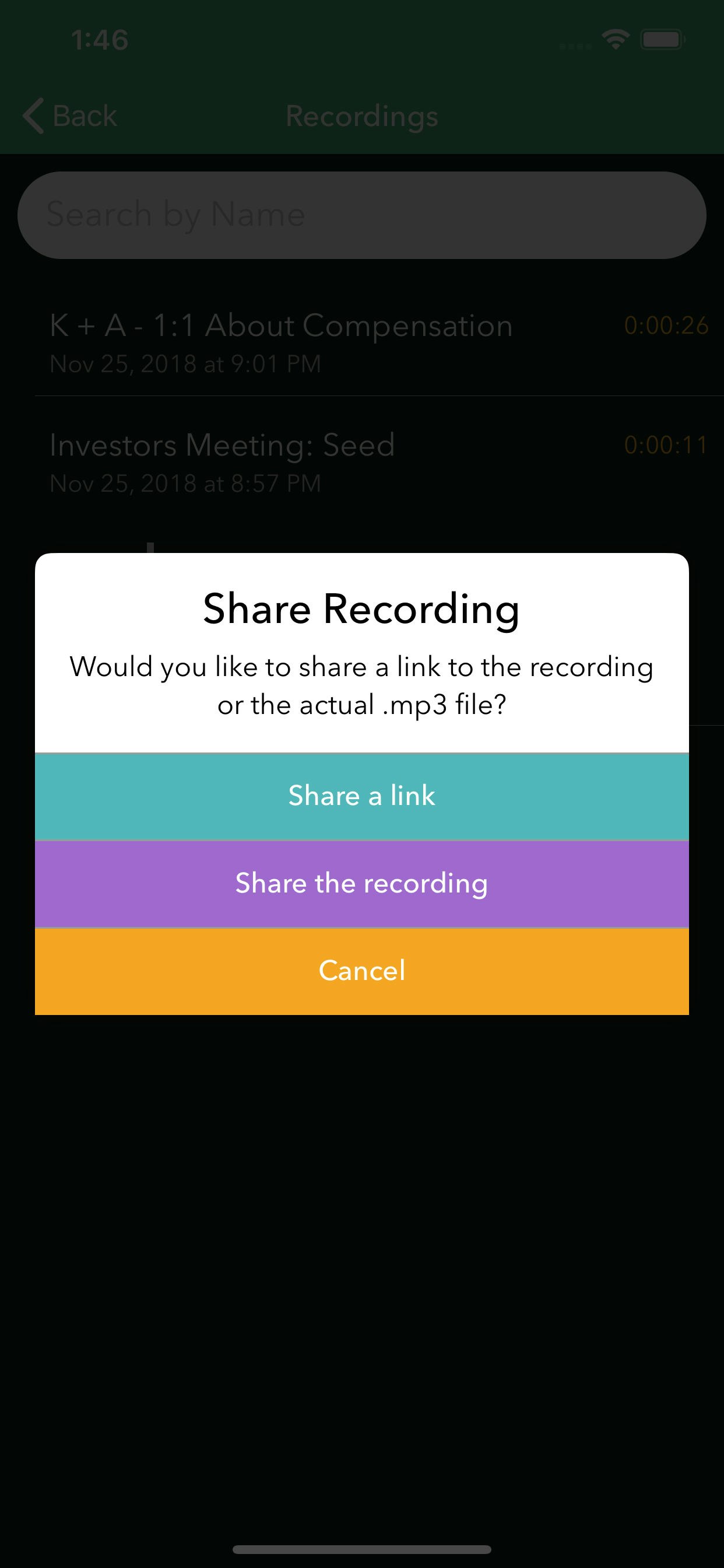Tap the Back chevron icon

click(34, 116)
